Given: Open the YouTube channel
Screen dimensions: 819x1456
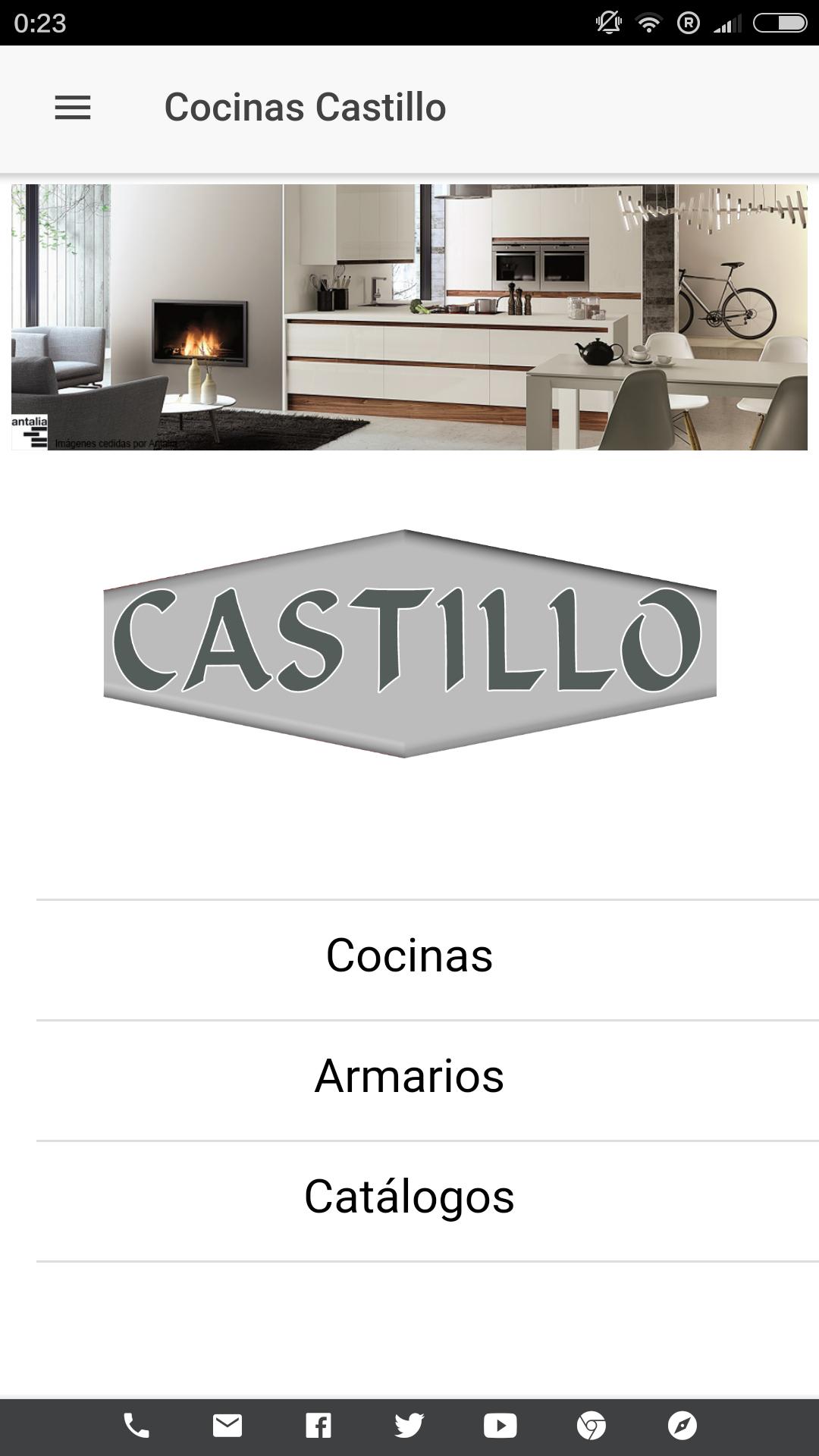Looking at the screenshot, I should pyautogui.click(x=500, y=1426).
